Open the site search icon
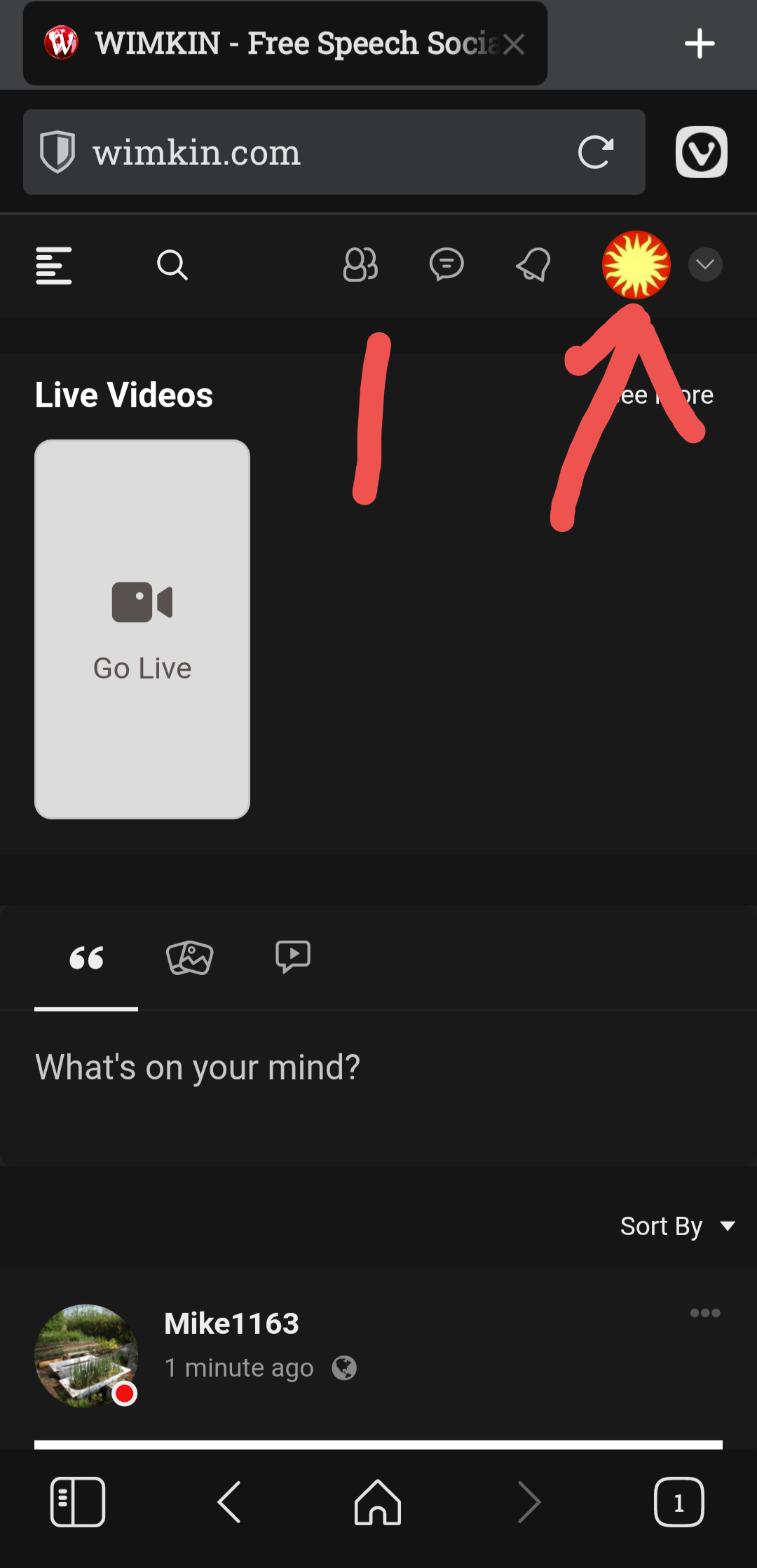Screen dimensions: 757x1568 [172, 265]
